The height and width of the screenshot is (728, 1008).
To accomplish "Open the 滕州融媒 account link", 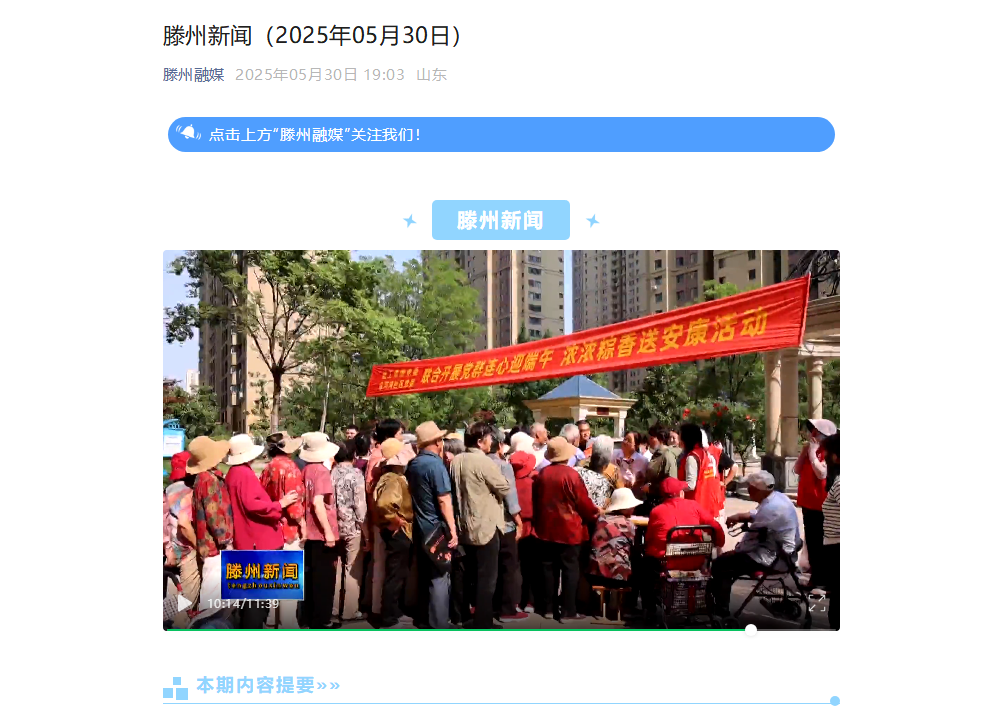I will point(193,74).
